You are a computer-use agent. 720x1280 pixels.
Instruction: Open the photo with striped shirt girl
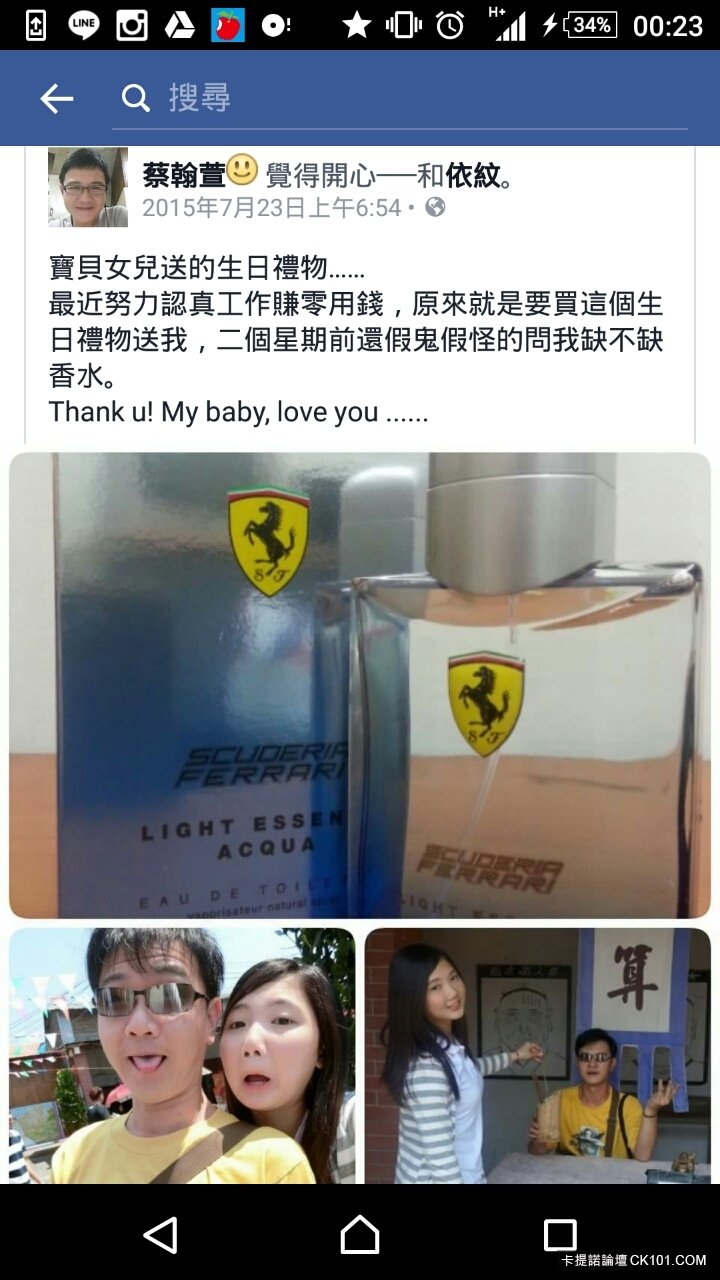(537, 1055)
